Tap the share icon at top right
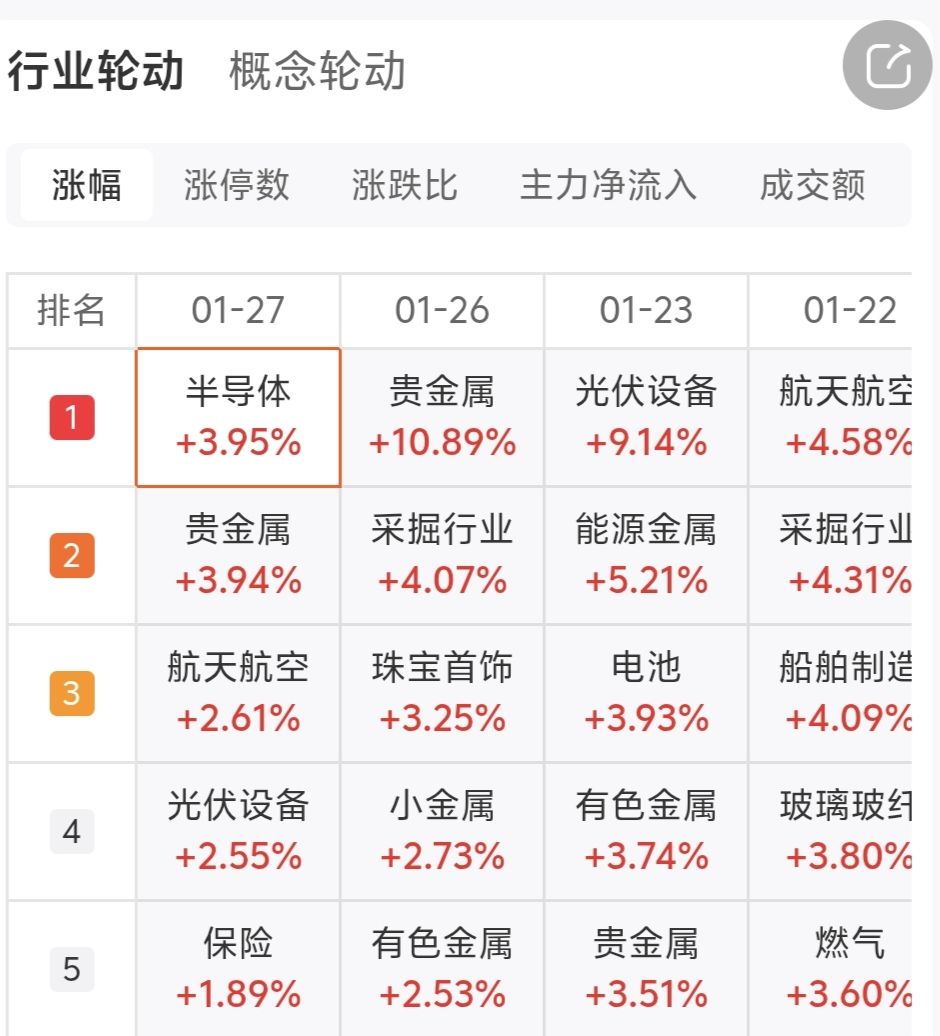Viewport: 940px width, 1036px height. [x=887, y=66]
